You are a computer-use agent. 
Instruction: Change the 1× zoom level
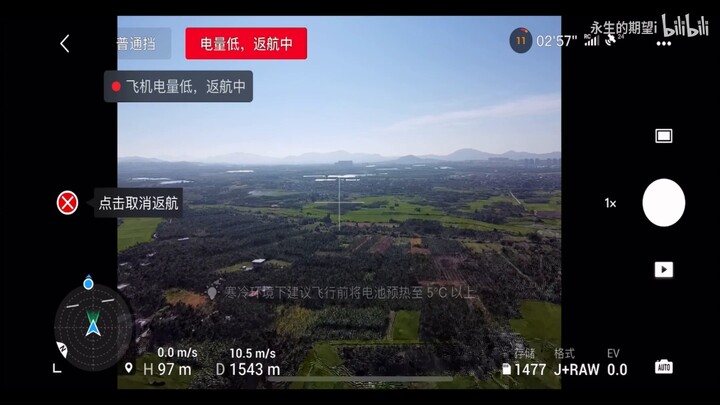click(610, 203)
